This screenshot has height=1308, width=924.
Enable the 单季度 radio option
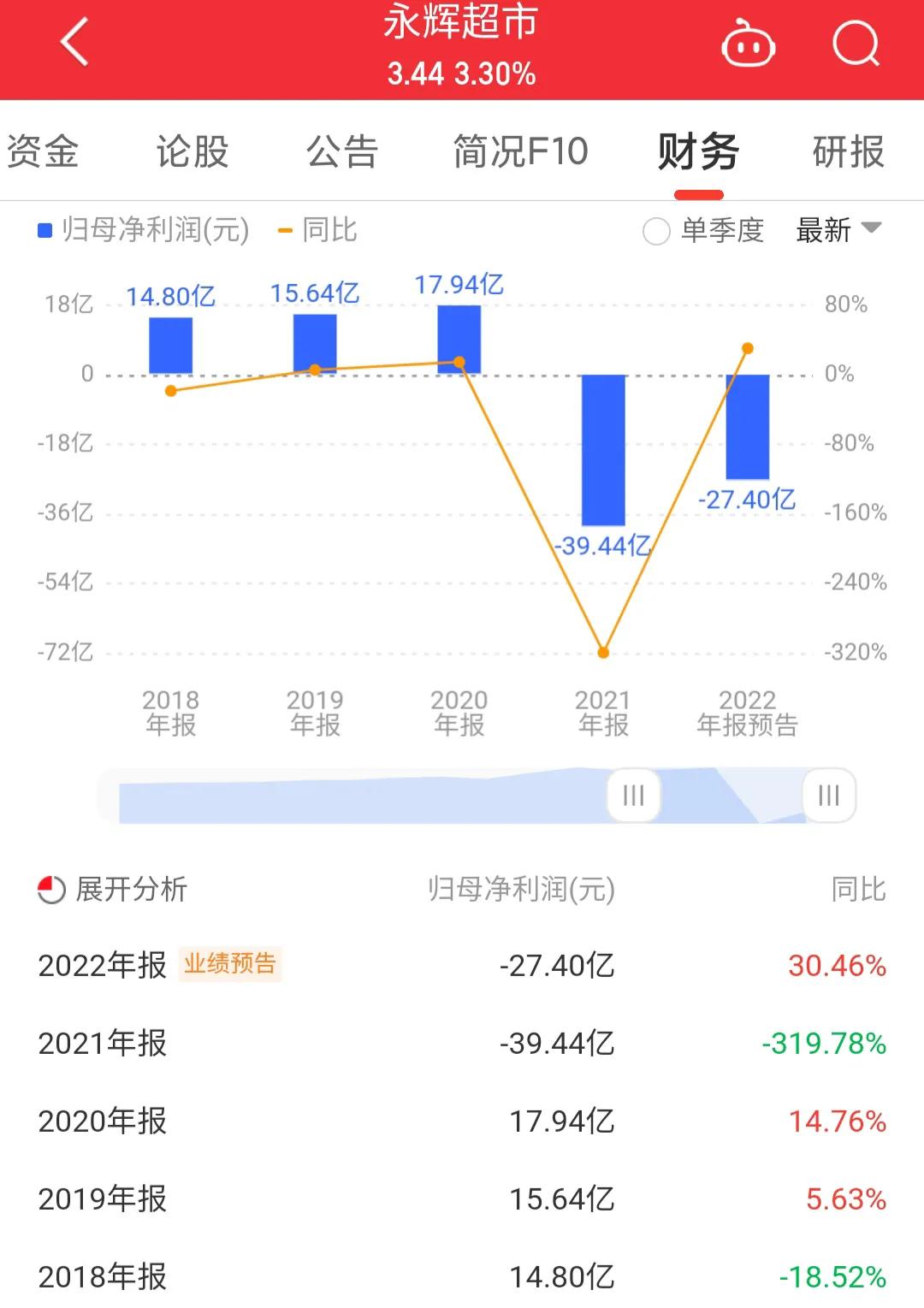(655, 230)
